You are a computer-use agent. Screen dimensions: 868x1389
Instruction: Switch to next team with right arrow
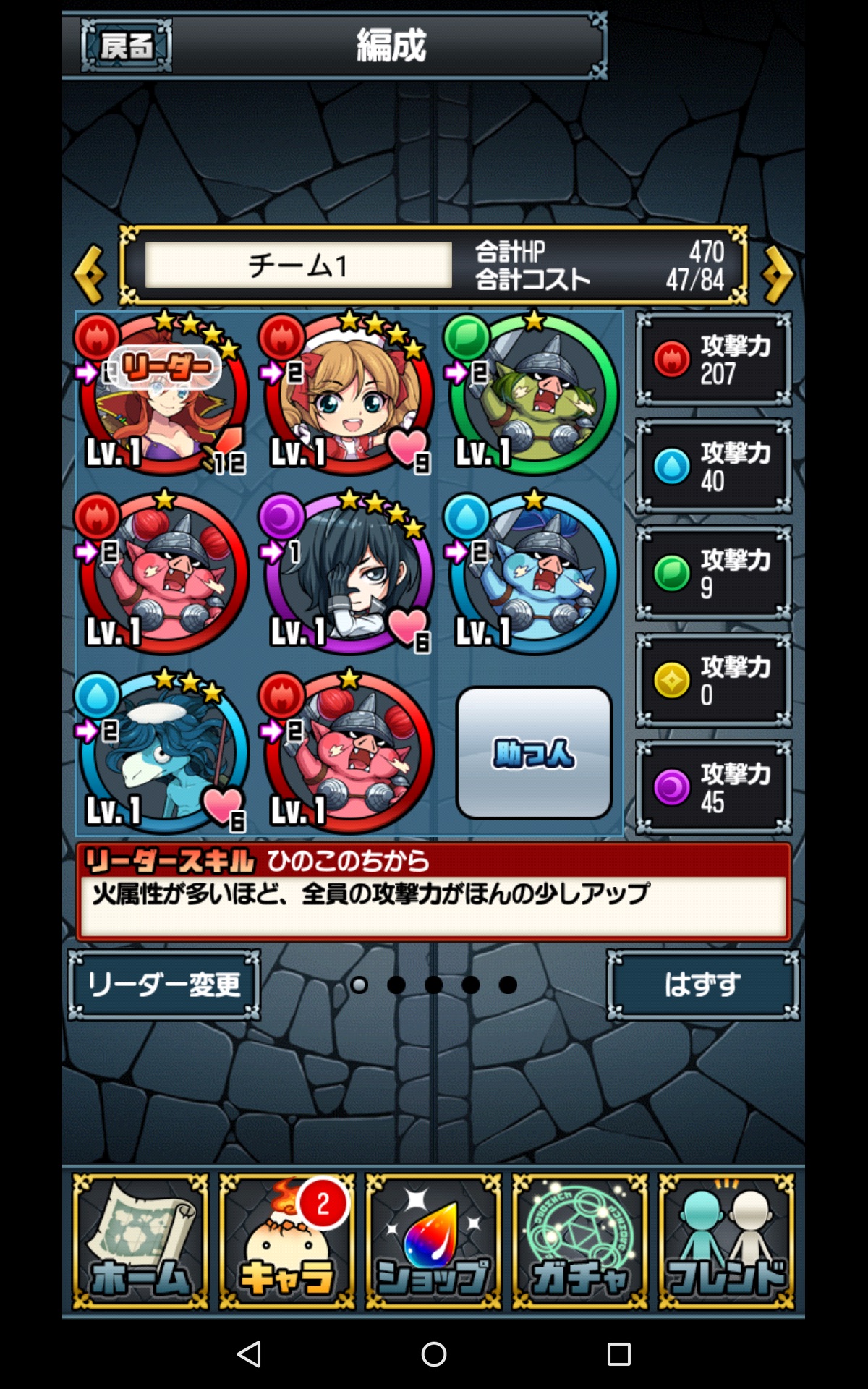[x=778, y=274]
